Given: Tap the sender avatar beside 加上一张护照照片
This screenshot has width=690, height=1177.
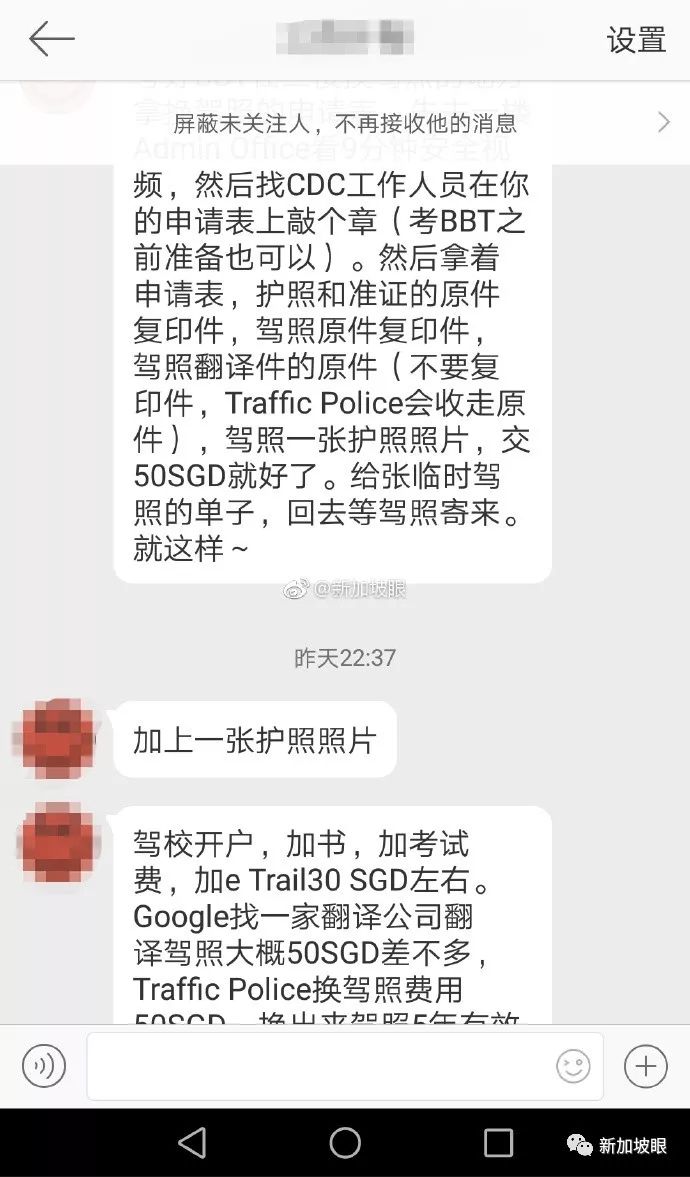Looking at the screenshot, I should point(56,740).
